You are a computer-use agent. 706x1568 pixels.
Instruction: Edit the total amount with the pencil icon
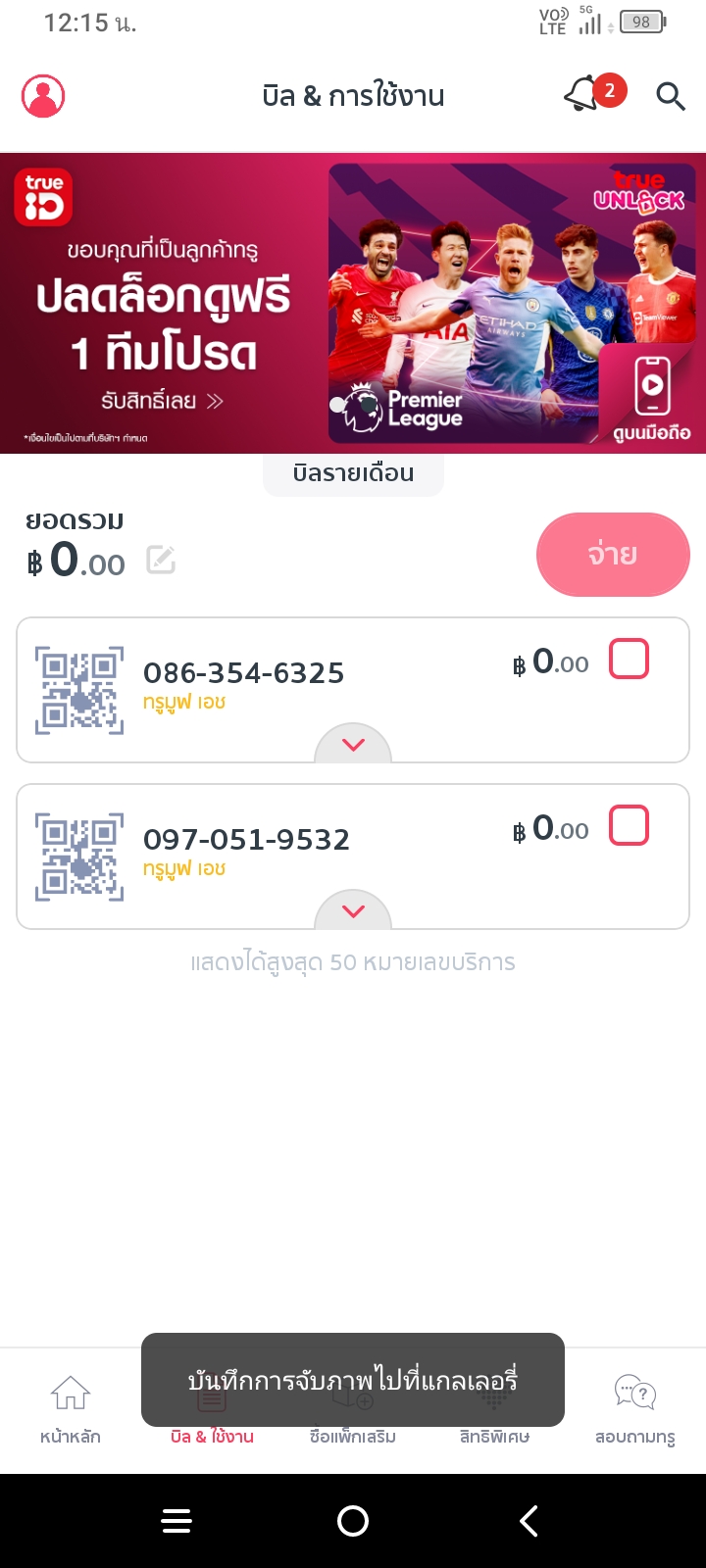click(x=161, y=561)
